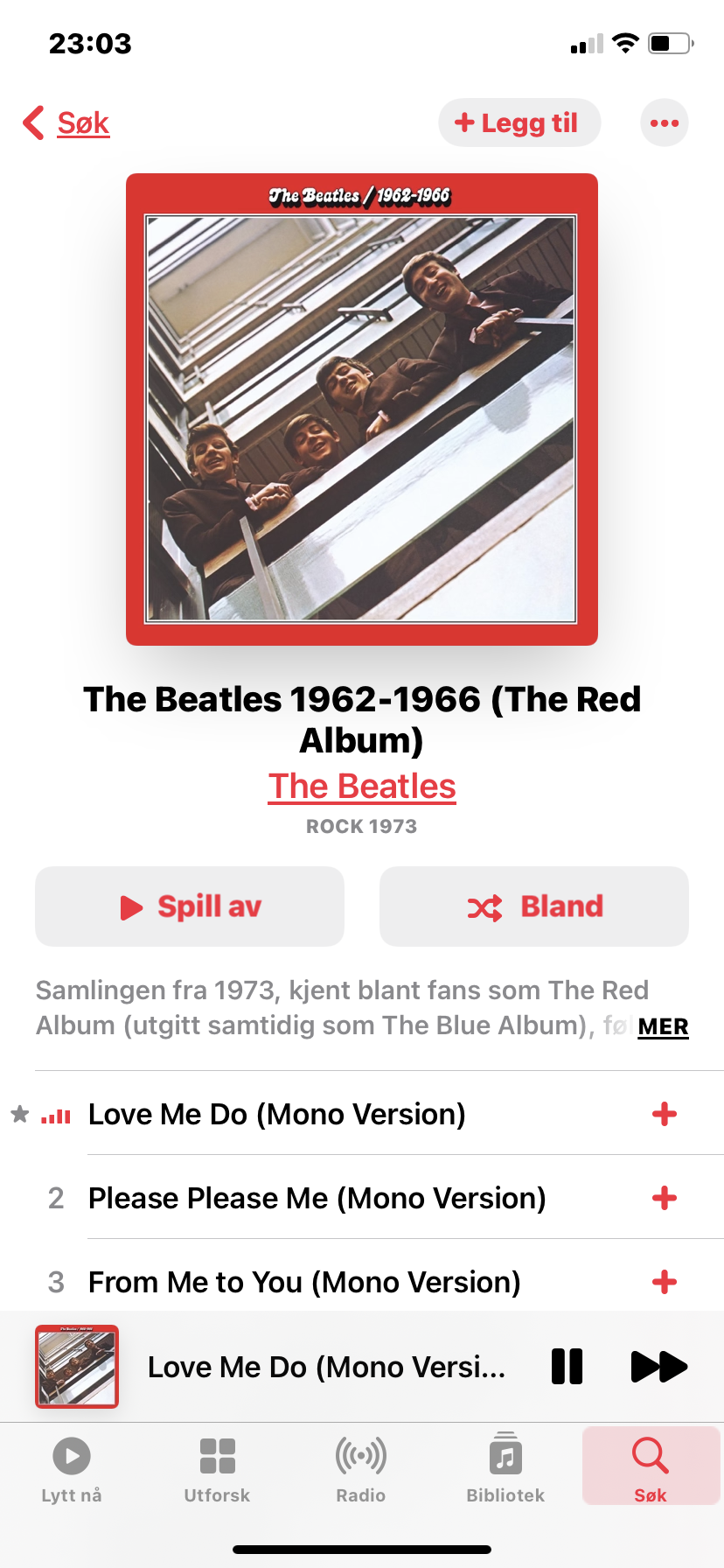Add Love Me Do to library
This screenshot has width=724, height=1568.
[x=665, y=1114]
